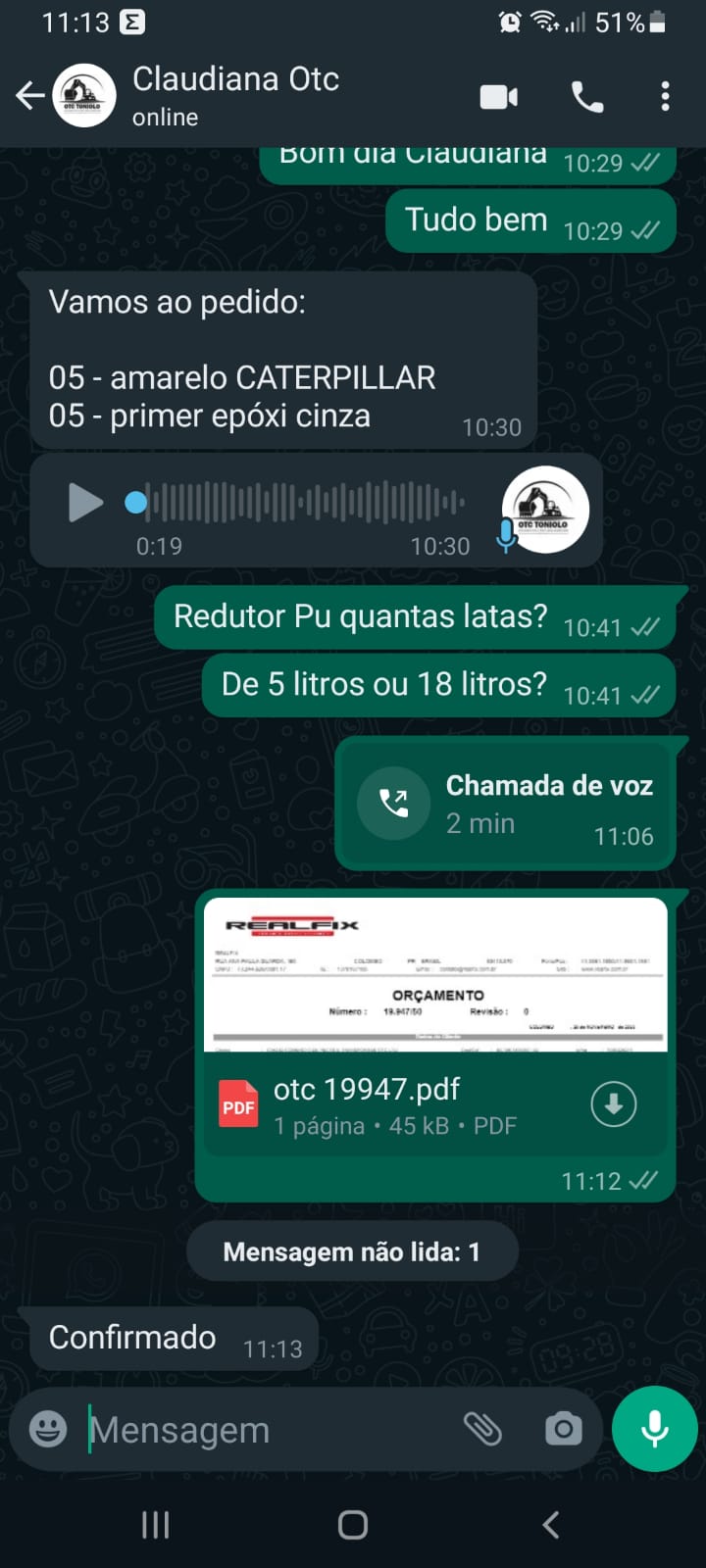Attach a file with the paperclip
The width and height of the screenshot is (706, 1568).
pyautogui.click(x=482, y=1429)
